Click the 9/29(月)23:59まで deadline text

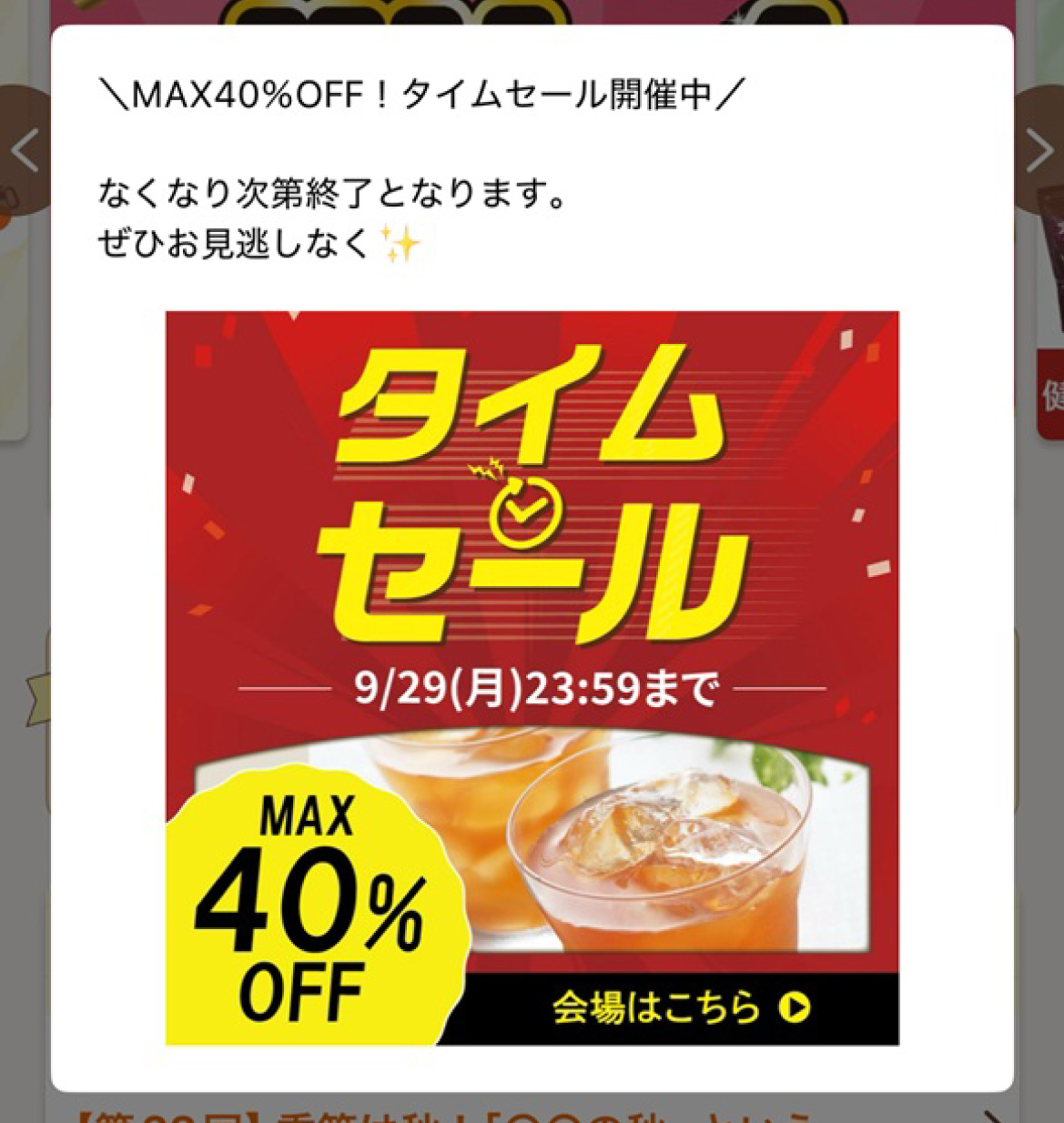click(532, 689)
